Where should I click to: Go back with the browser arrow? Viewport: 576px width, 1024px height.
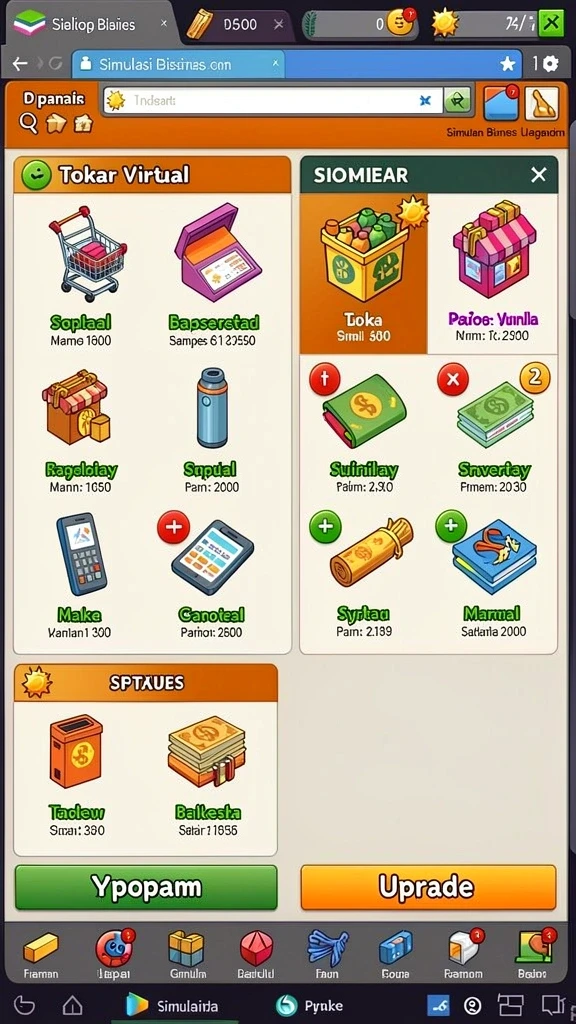[x=20, y=63]
